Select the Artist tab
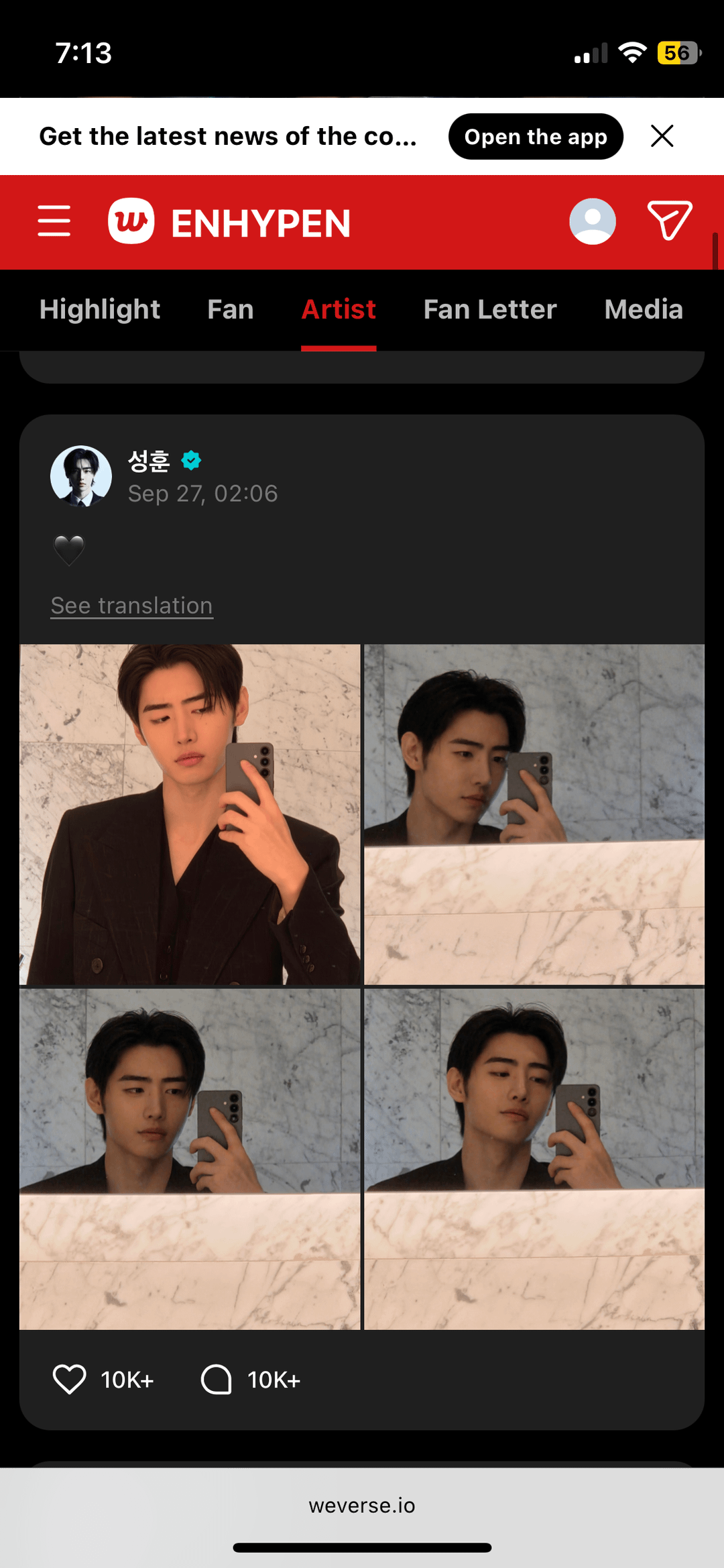Viewport: 724px width, 1568px height. (x=339, y=310)
